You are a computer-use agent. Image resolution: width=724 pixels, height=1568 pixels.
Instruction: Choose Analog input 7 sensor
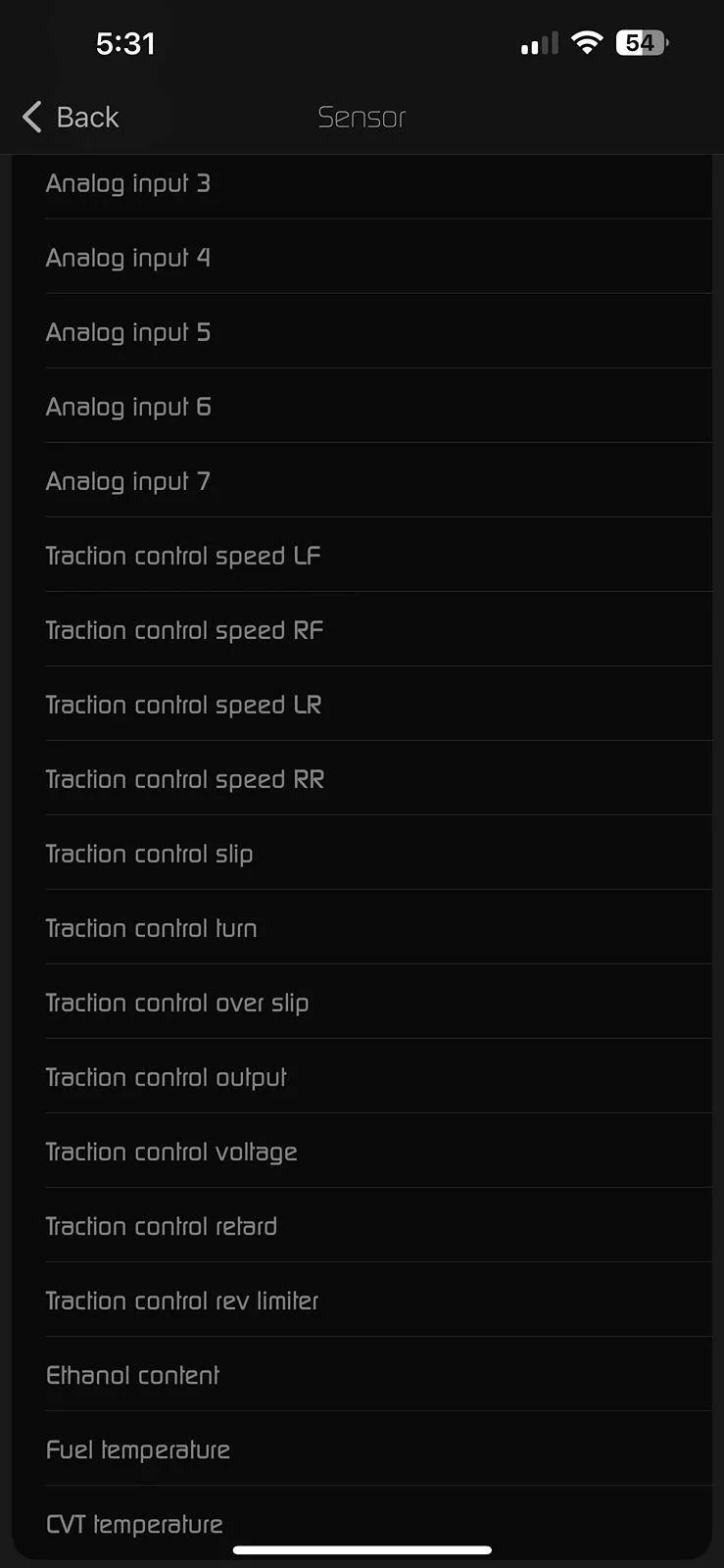point(128,481)
